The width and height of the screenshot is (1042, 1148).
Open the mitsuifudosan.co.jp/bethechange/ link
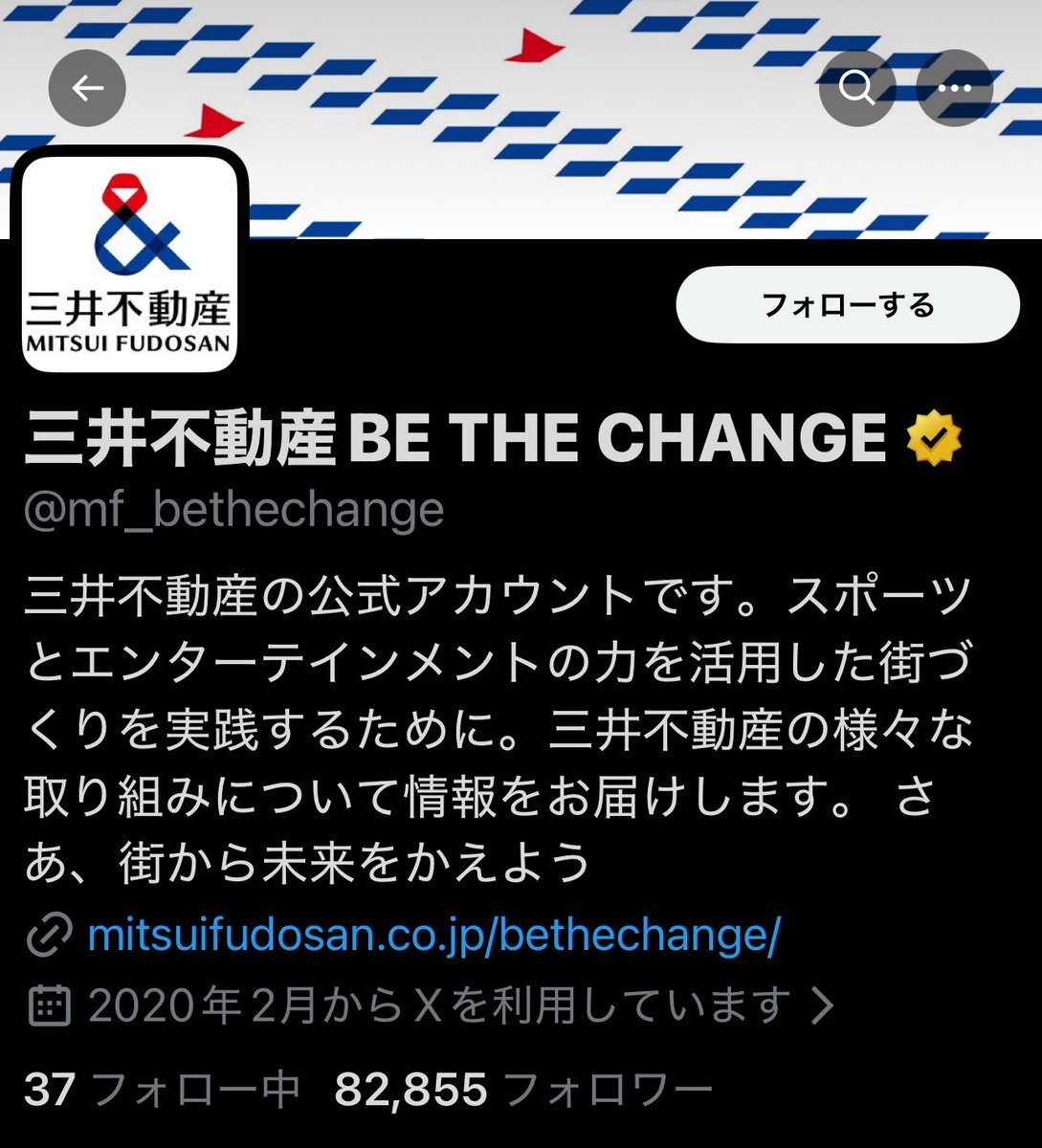[433, 934]
